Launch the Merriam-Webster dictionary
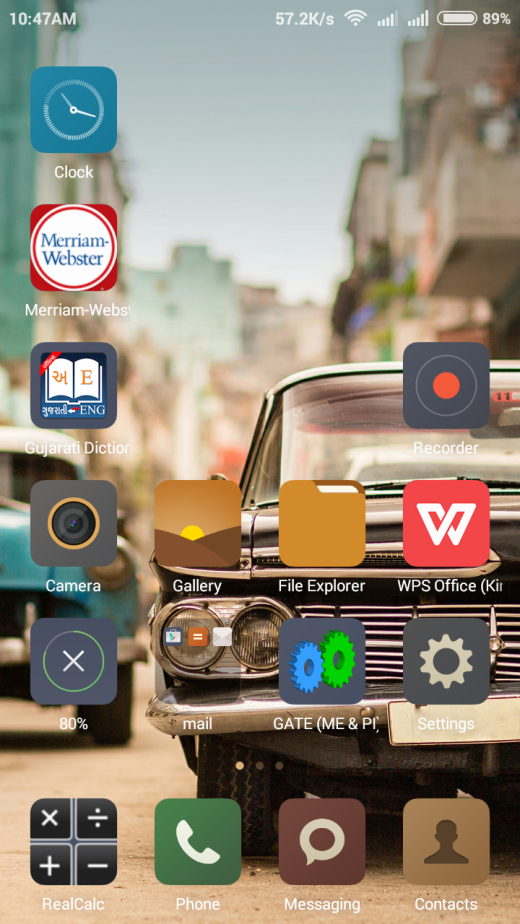This screenshot has width=520, height=924. (x=74, y=248)
